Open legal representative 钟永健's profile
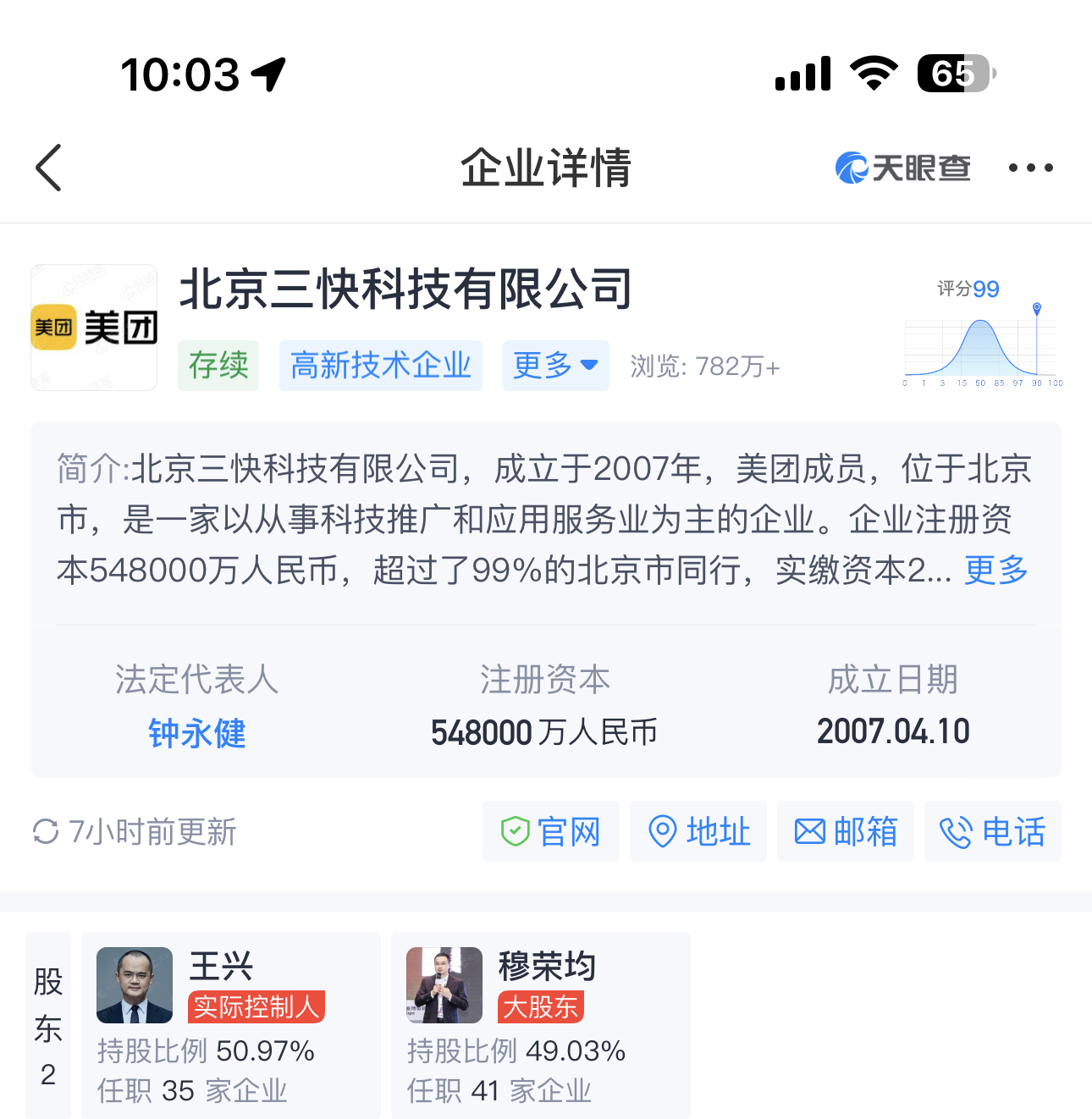The height and width of the screenshot is (1119, 1092). [196, 733]
